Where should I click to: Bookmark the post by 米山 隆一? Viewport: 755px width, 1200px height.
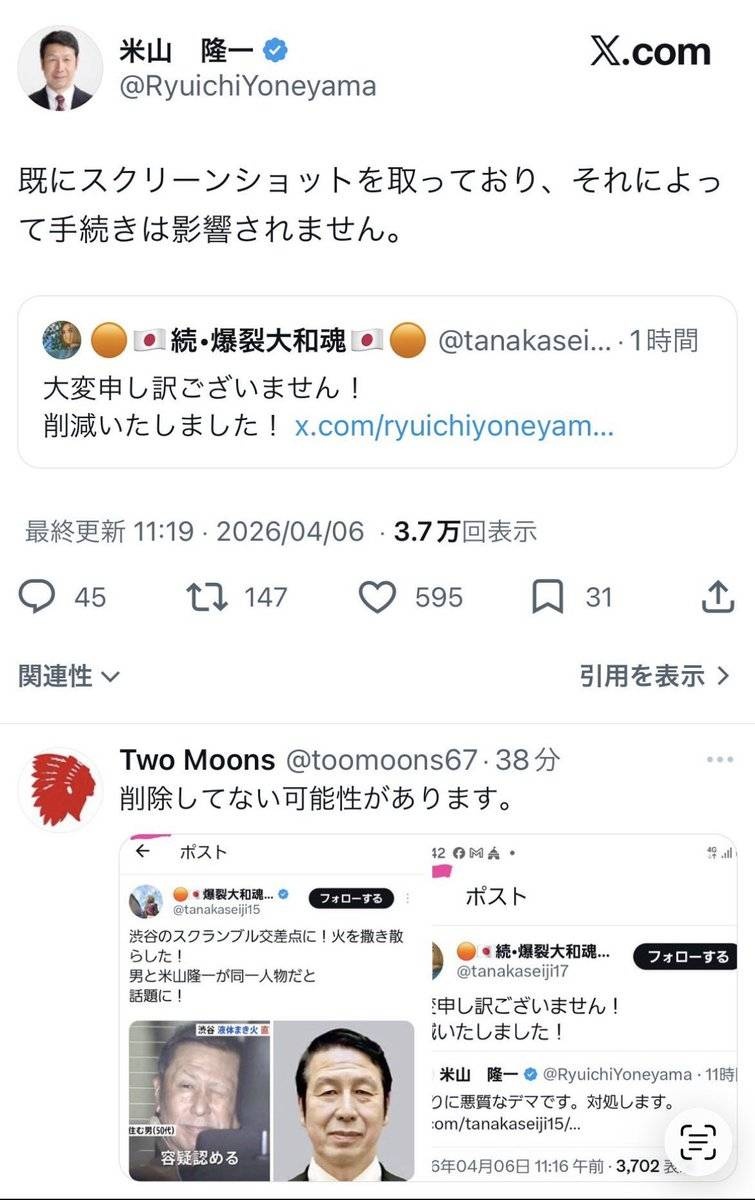[x=547, y=598]
